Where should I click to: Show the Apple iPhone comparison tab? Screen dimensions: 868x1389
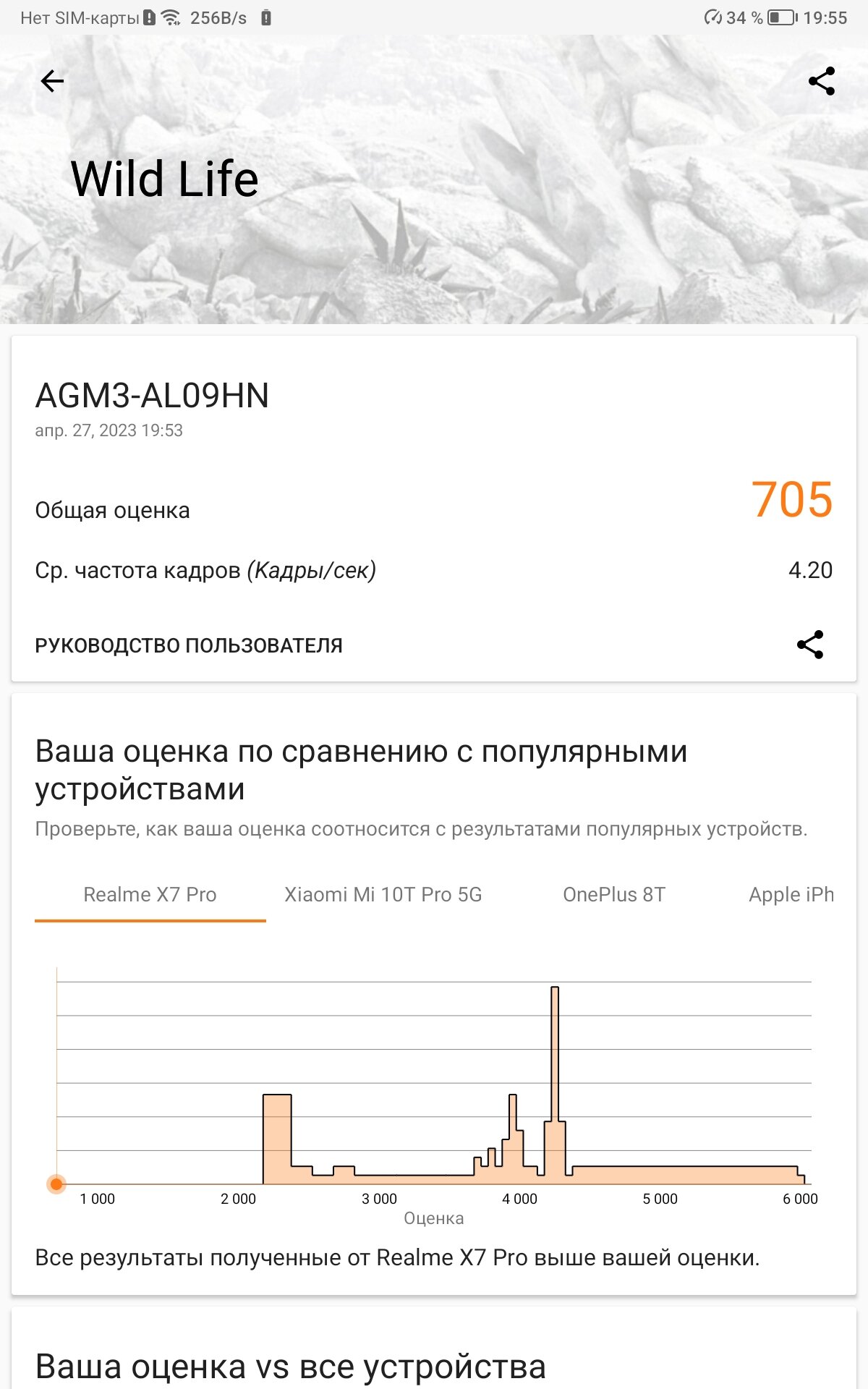(791, 895)
